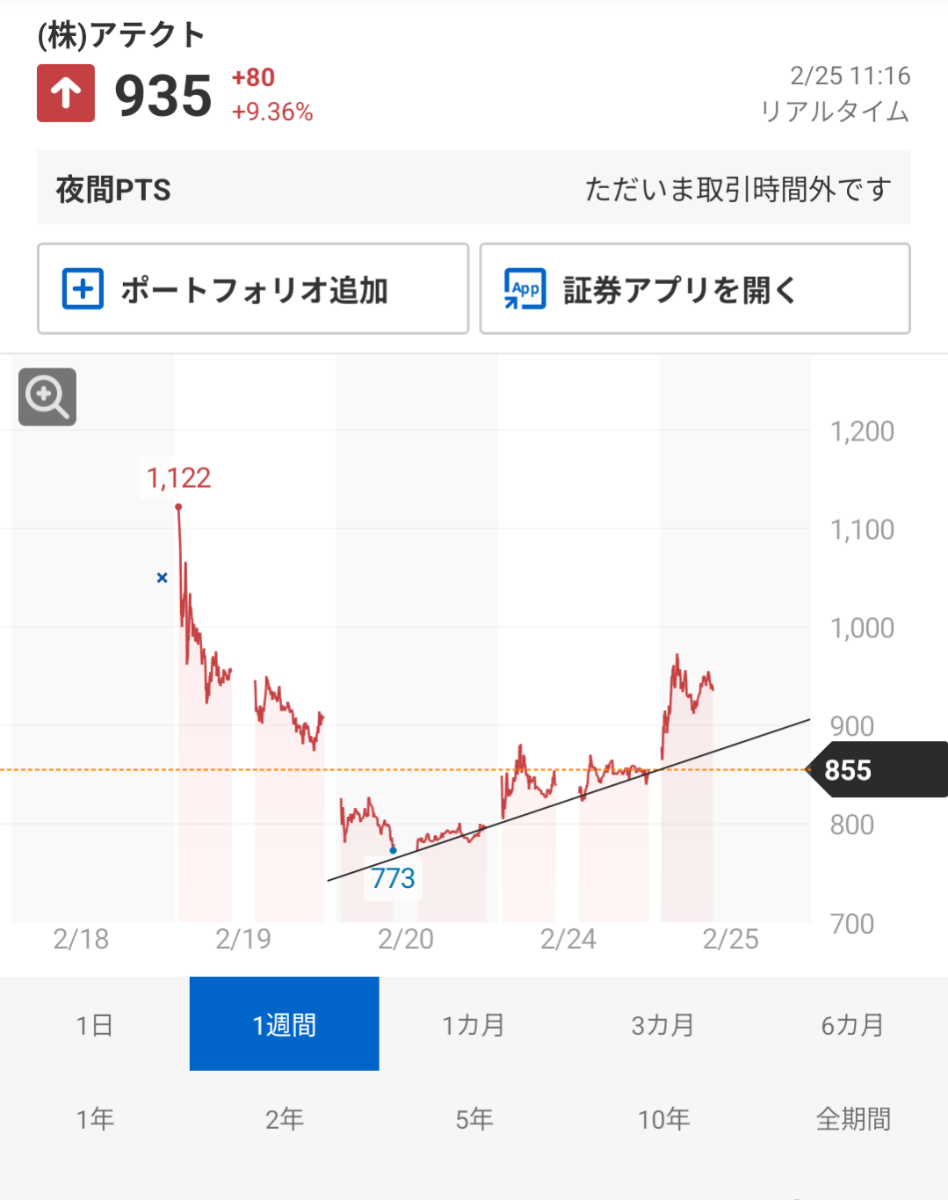Show the 10年 historical chart
The image size is (948, 1200).
click(x=664, y=1119)
